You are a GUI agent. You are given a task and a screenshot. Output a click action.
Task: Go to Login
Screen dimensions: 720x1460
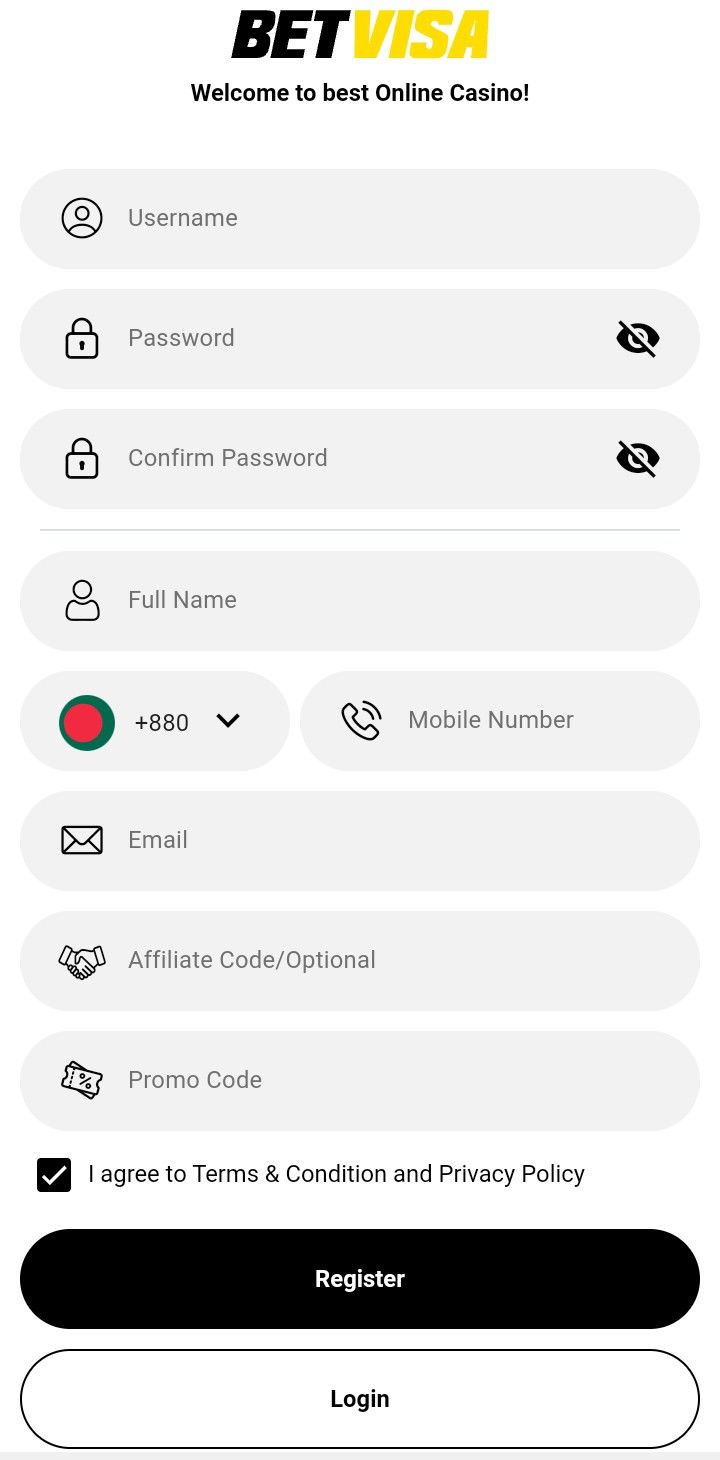point(360,1399)
